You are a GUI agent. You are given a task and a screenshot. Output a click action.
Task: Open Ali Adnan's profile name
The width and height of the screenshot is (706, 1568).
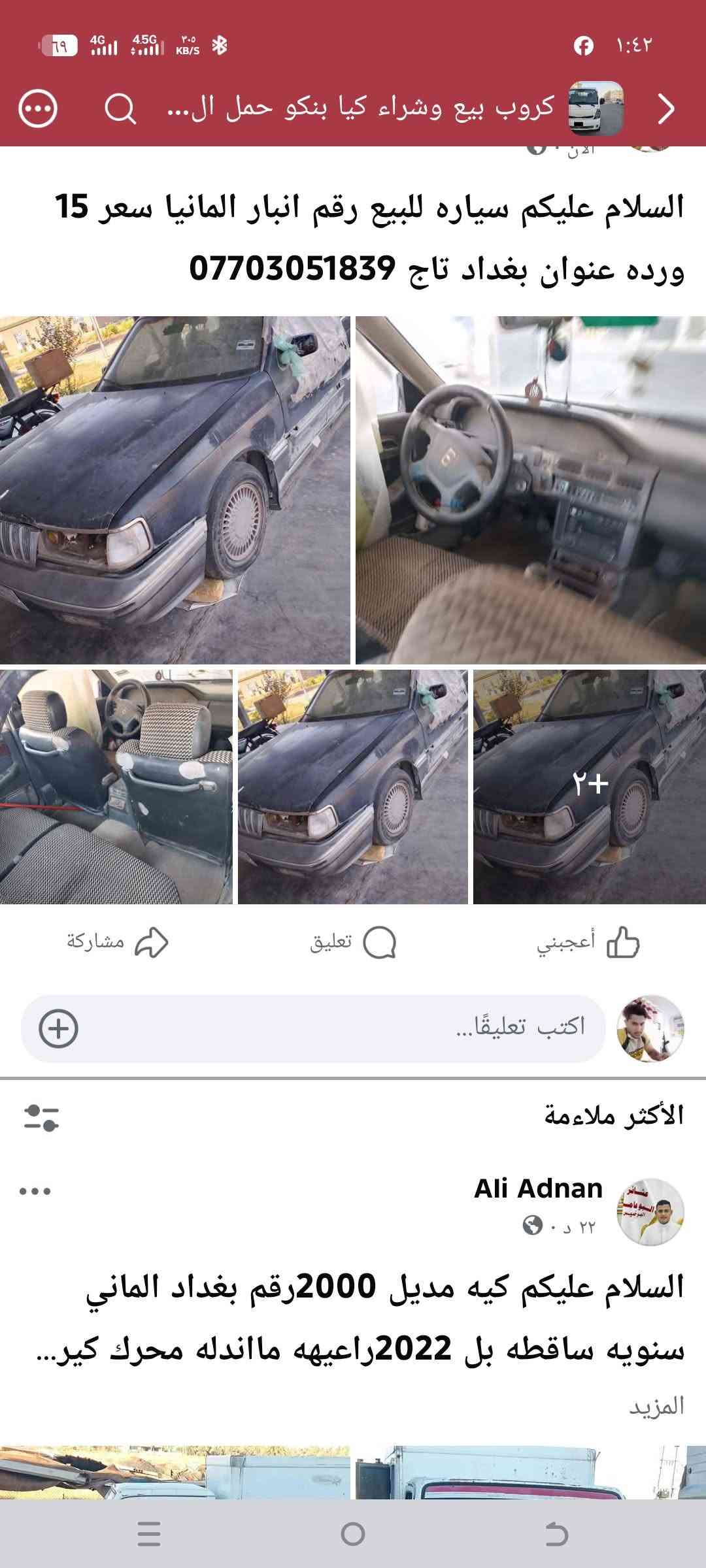pyautogui.click(x=538, y=1188)
